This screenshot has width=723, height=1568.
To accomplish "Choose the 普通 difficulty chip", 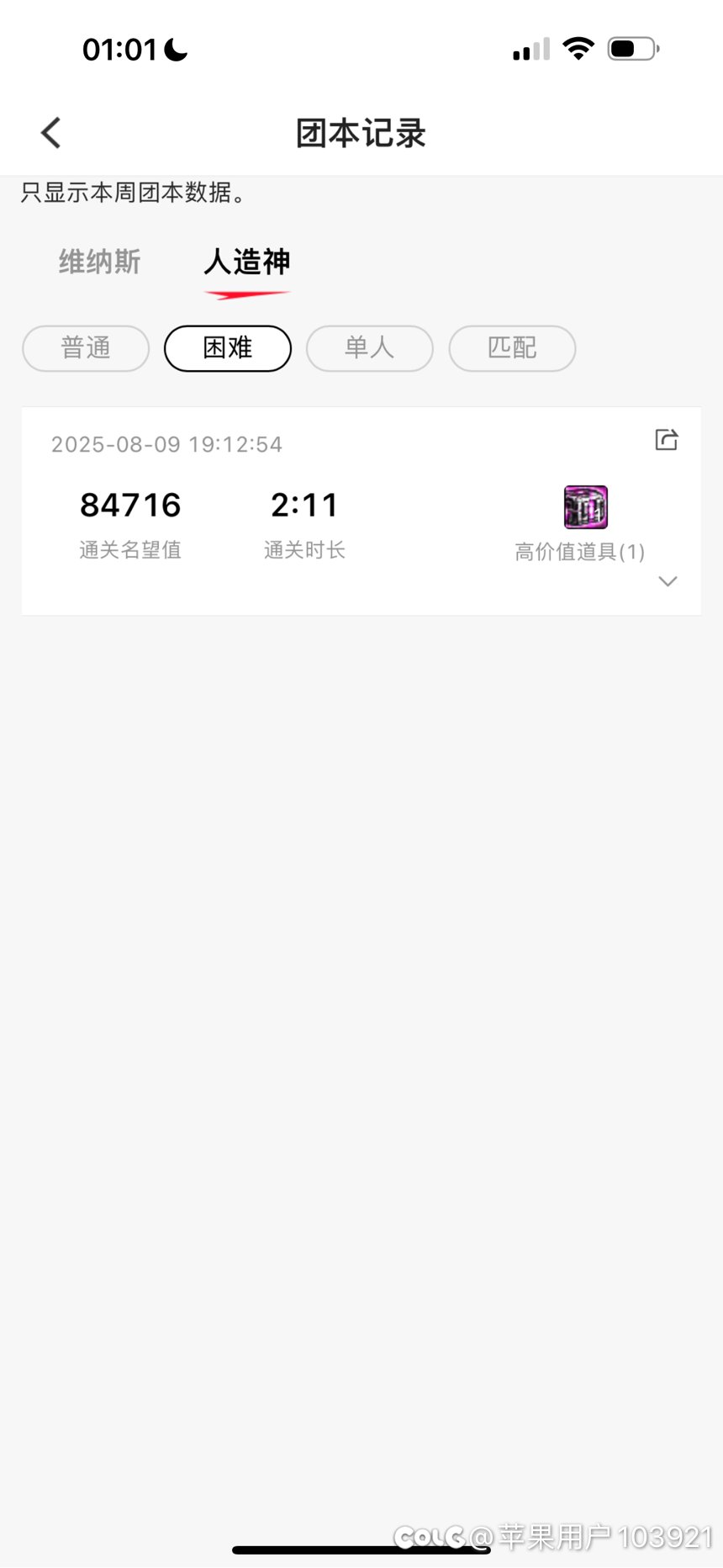I will (x=86, y=348).
